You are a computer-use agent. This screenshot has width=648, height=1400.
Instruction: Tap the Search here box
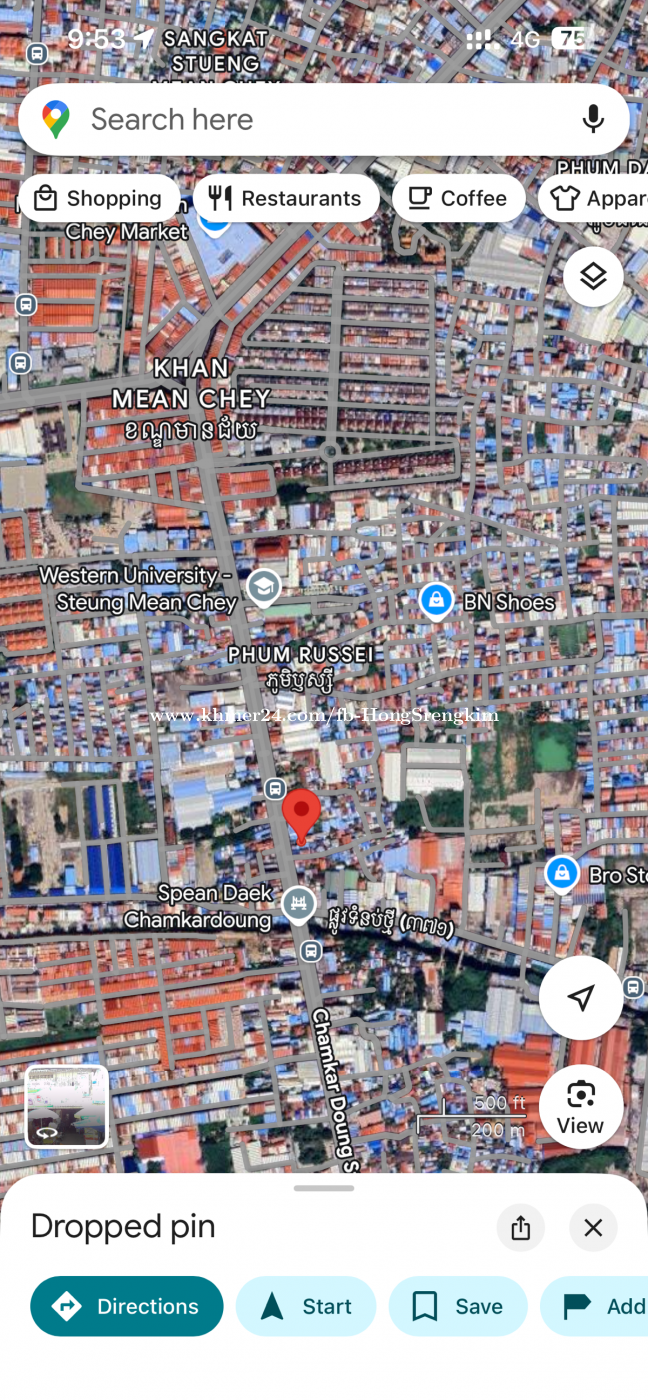300,120
